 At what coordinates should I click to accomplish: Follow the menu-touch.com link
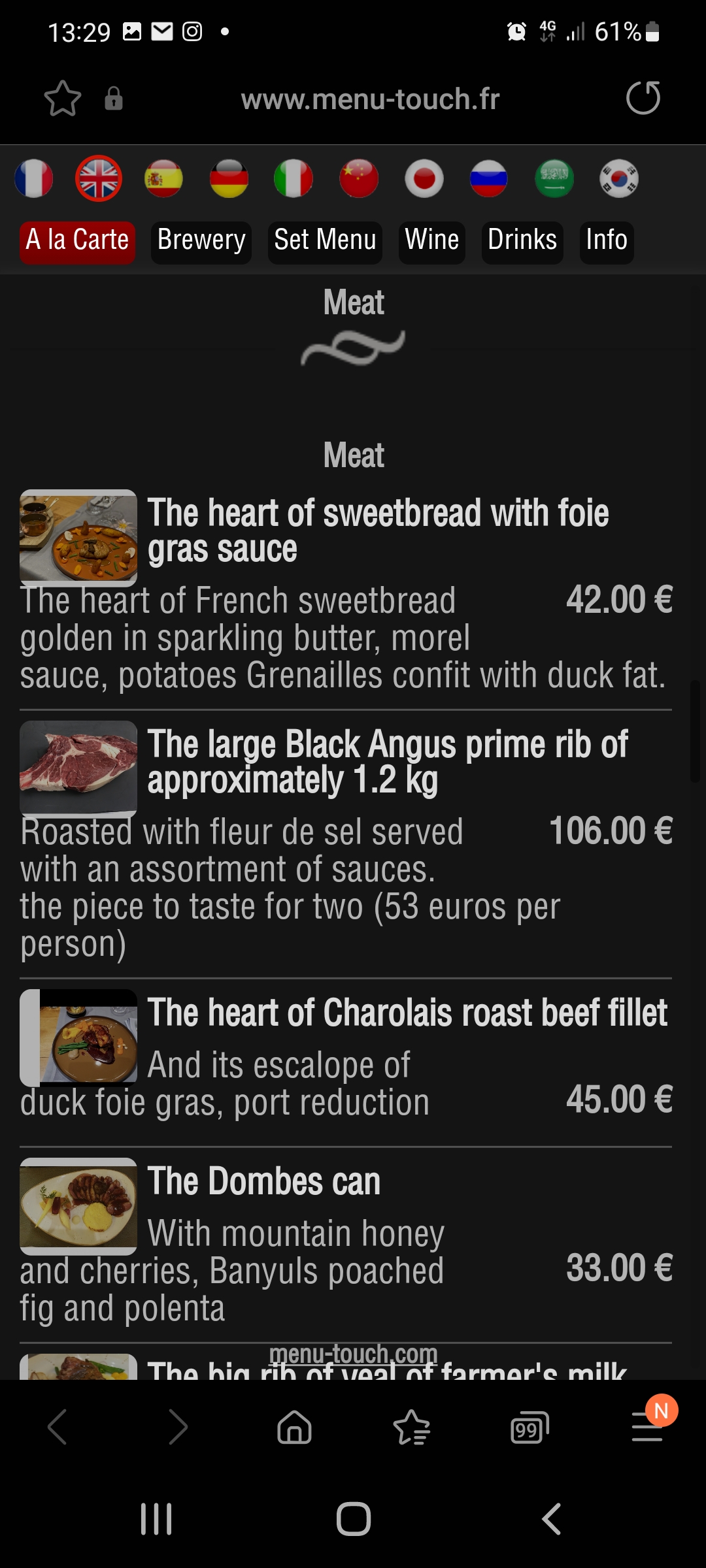pyautogui.click(x=354, y=1354)
